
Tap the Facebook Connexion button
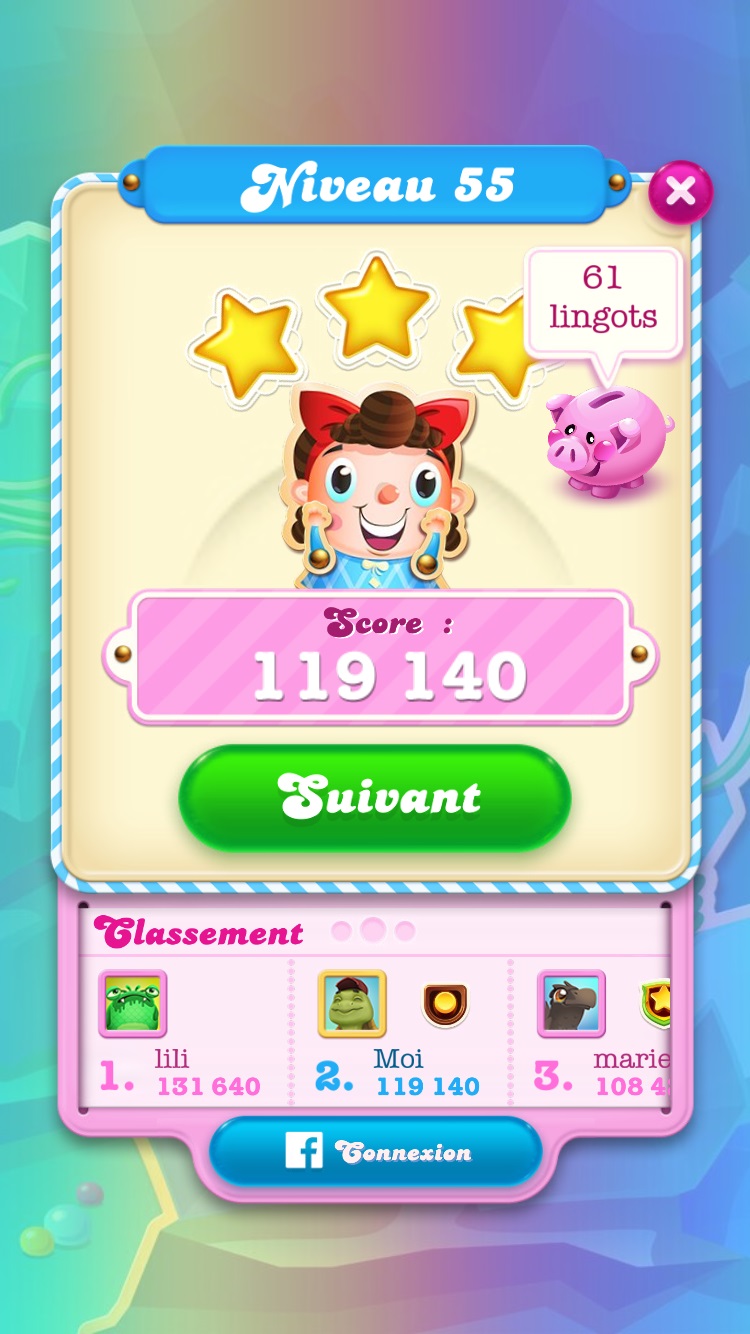point(375,1152)
